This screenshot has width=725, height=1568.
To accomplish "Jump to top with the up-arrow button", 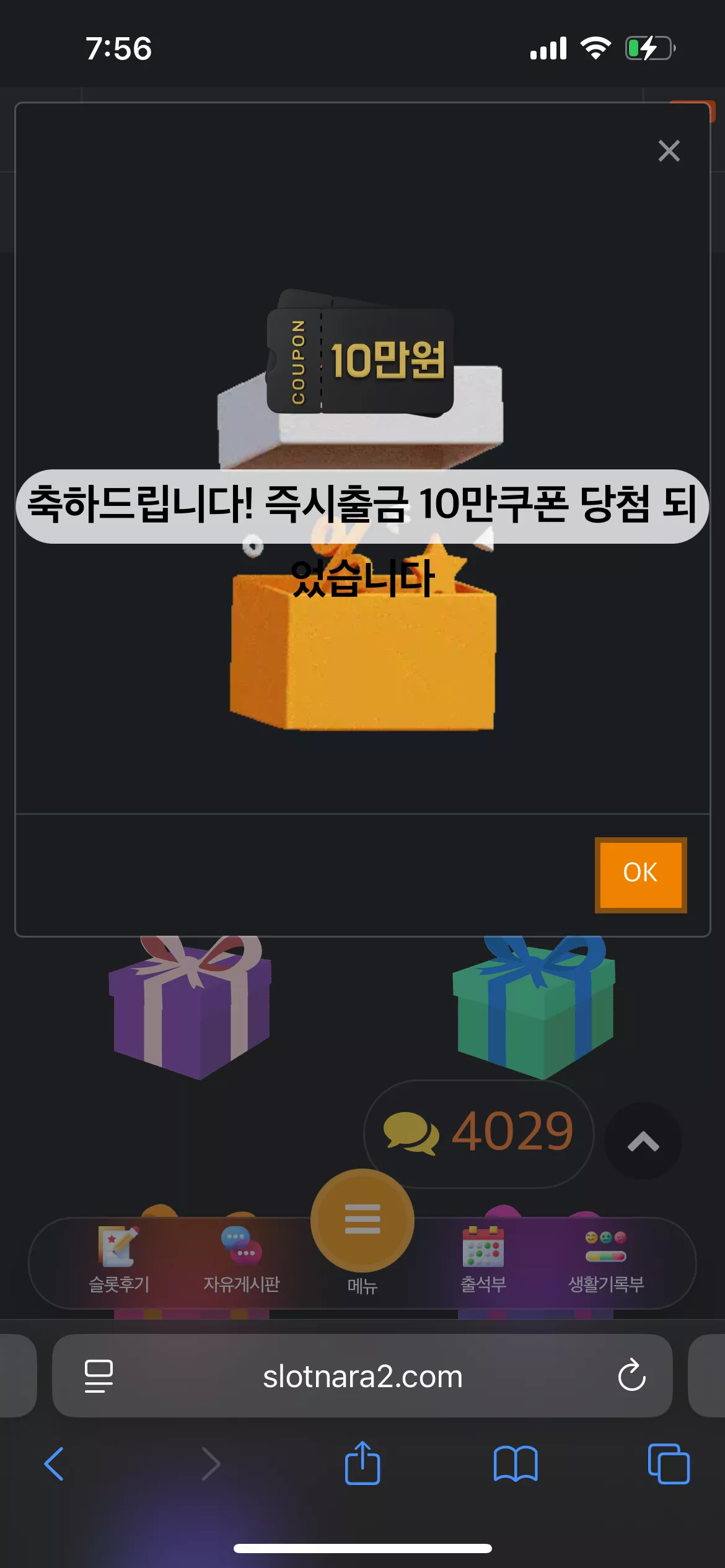I will click(643, 1141).
